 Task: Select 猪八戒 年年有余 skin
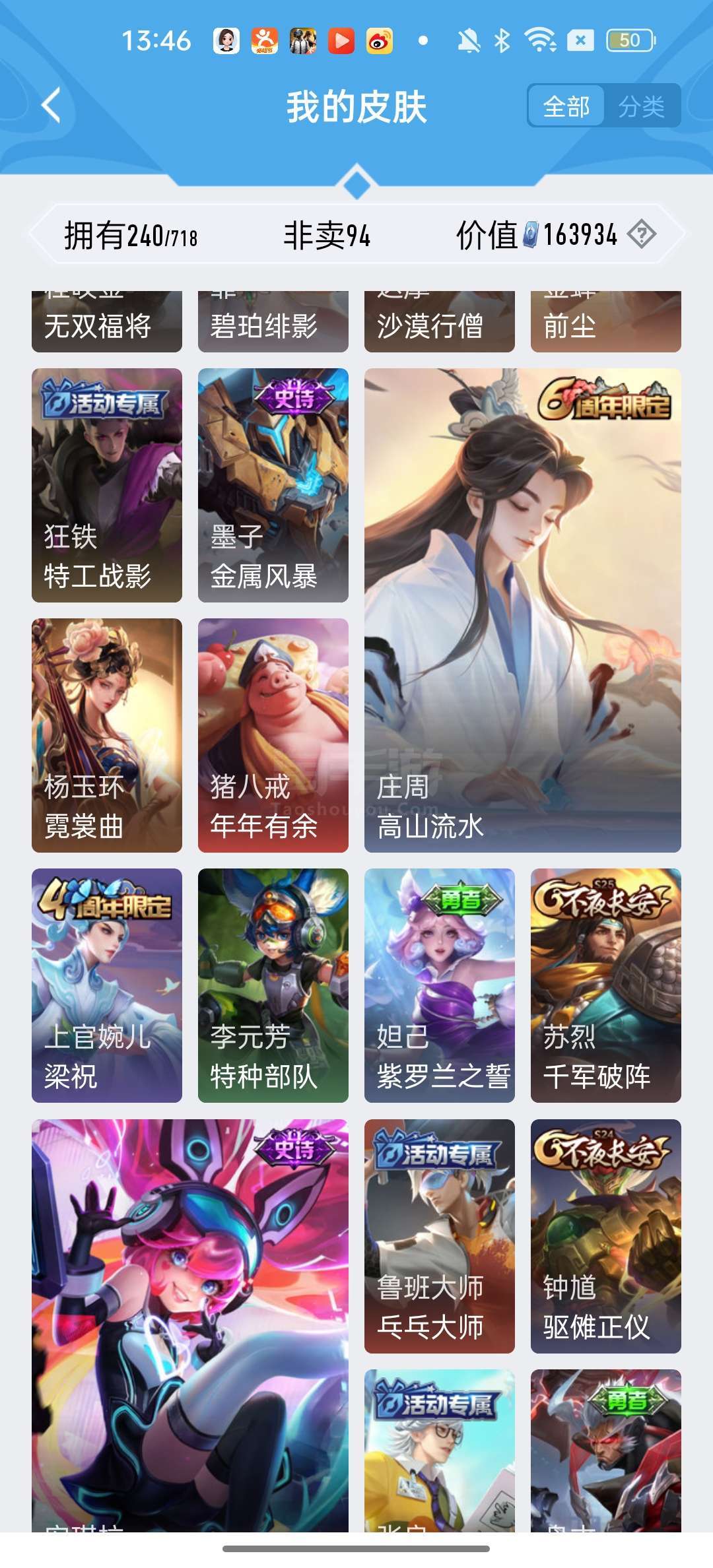(273, 735)
